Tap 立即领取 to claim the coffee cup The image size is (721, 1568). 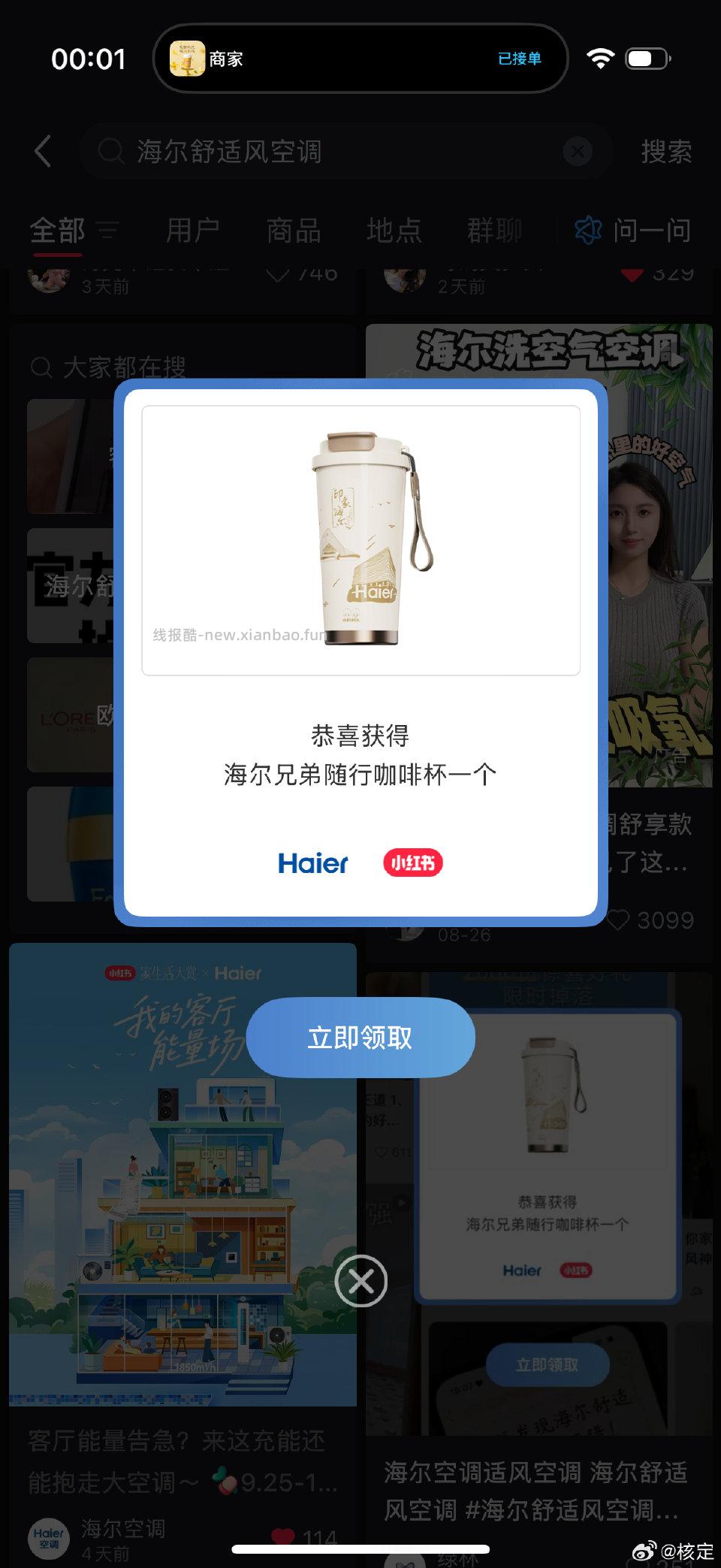tap(360, 1037)
